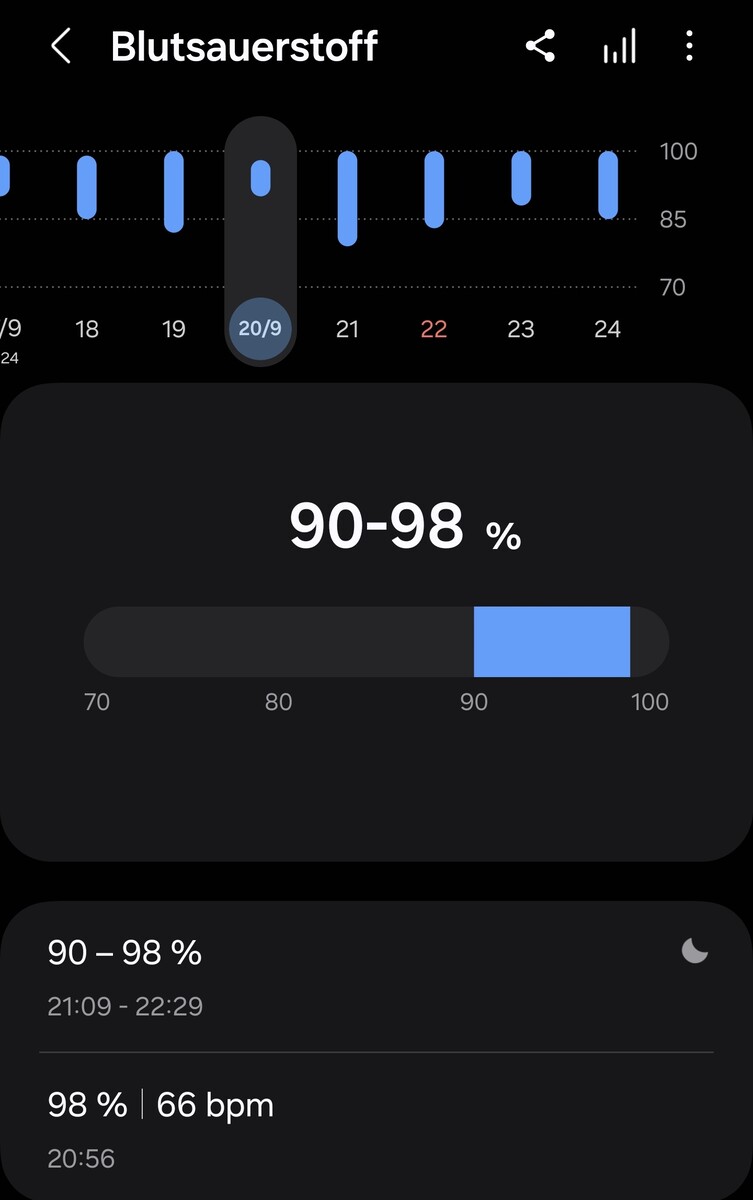Open the 20:56 measurement with 66 bpm
The height and width of the screenshot is (1200, 753).
point(376,1128)
